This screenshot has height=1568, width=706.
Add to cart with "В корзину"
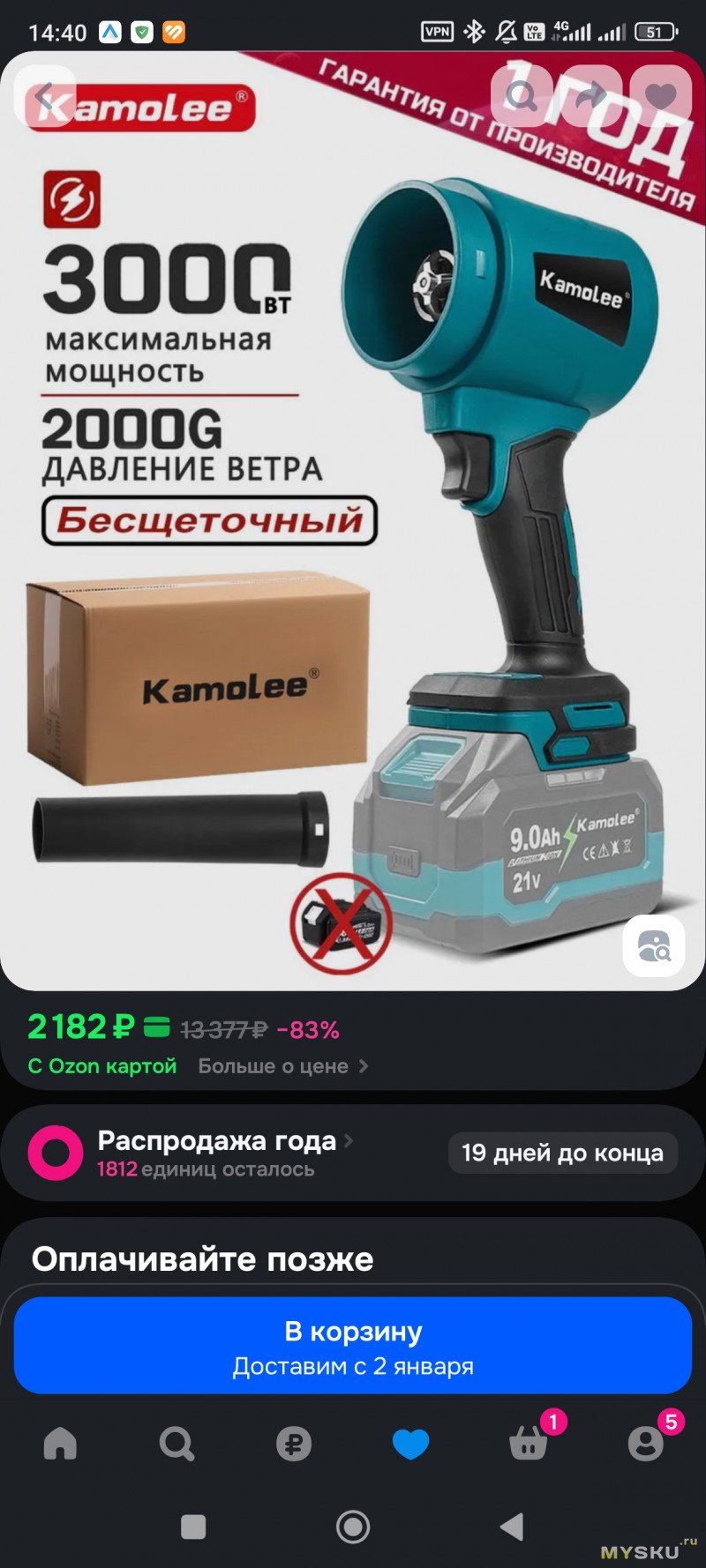point(353,1345)
